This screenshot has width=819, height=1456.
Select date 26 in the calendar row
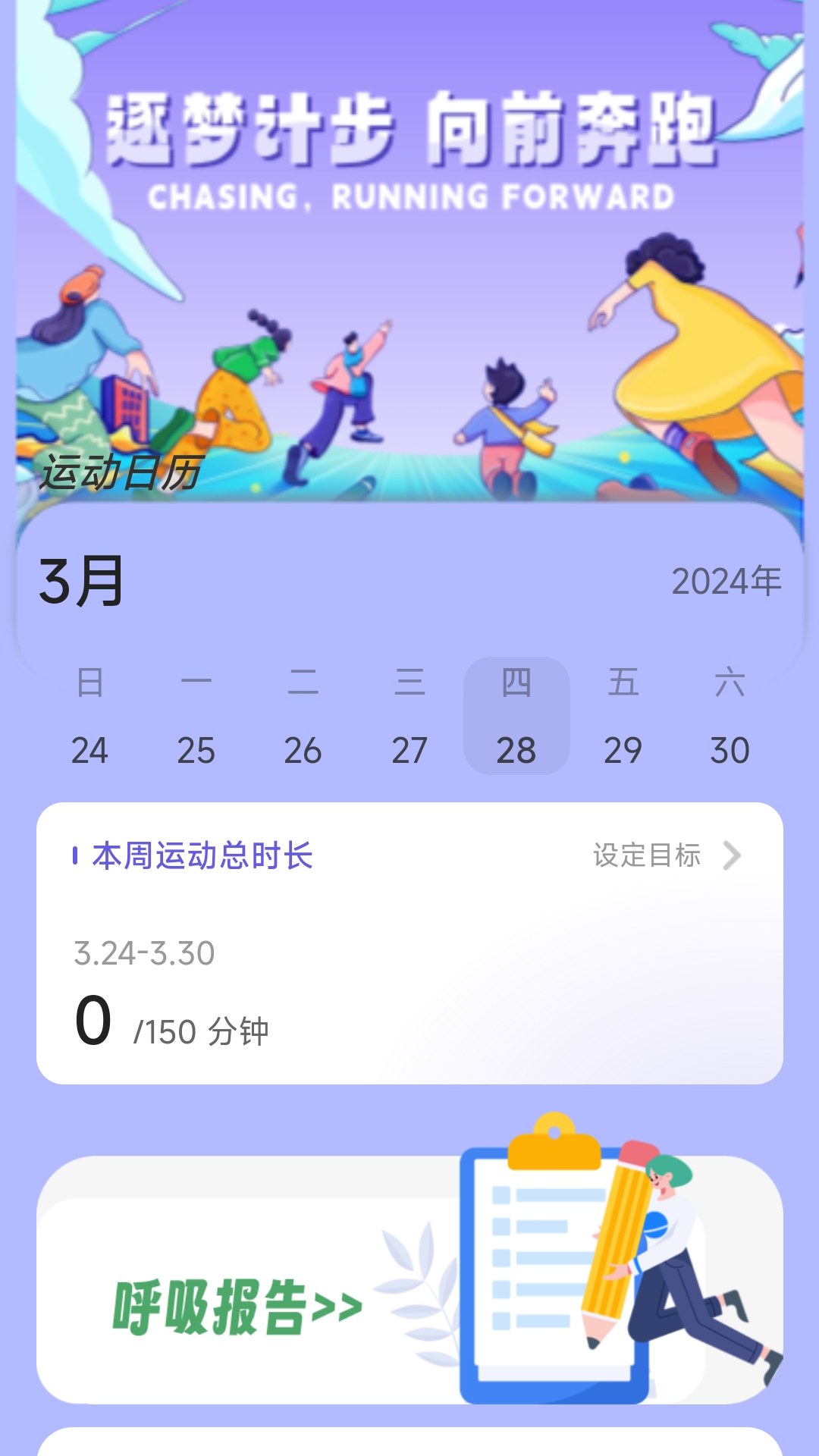pos(303,749)
